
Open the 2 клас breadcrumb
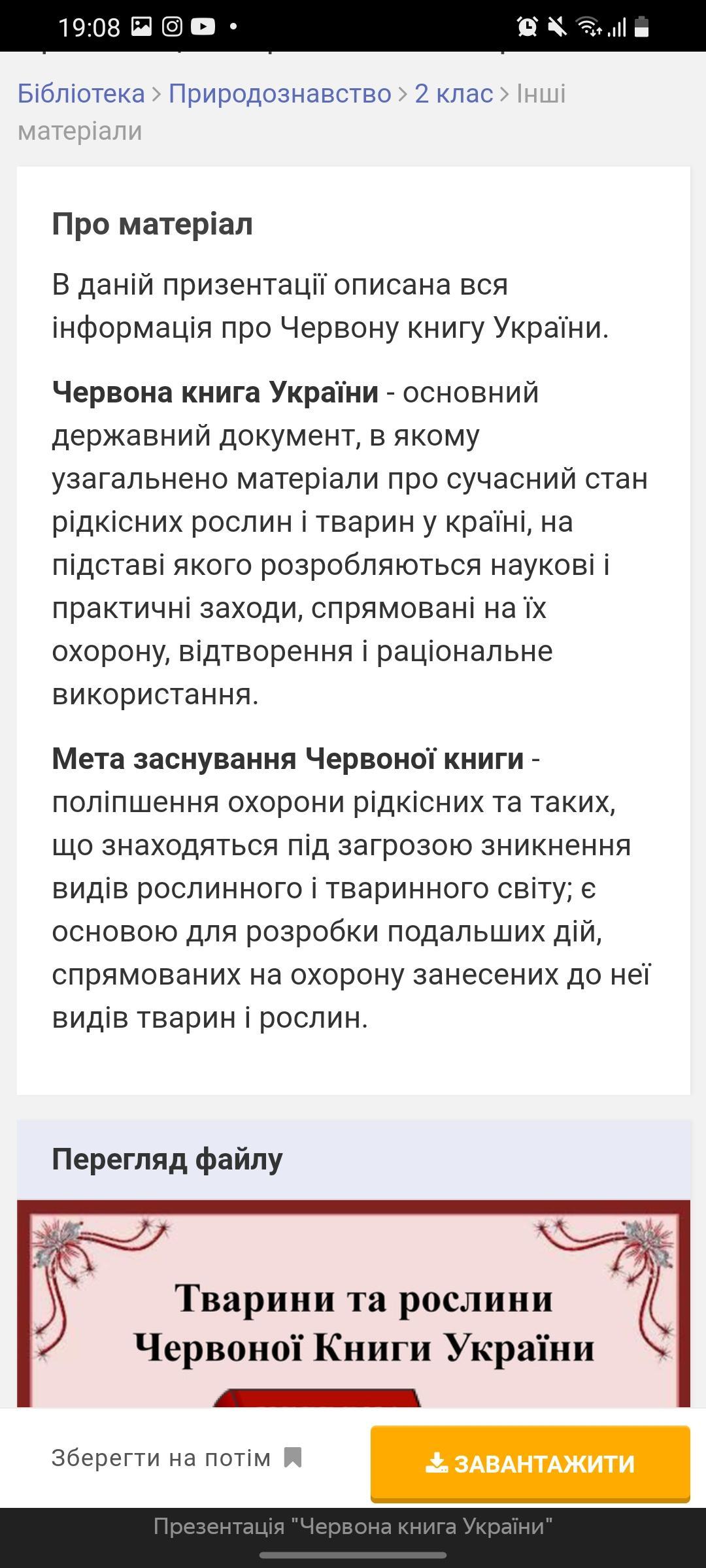point(454,93)
